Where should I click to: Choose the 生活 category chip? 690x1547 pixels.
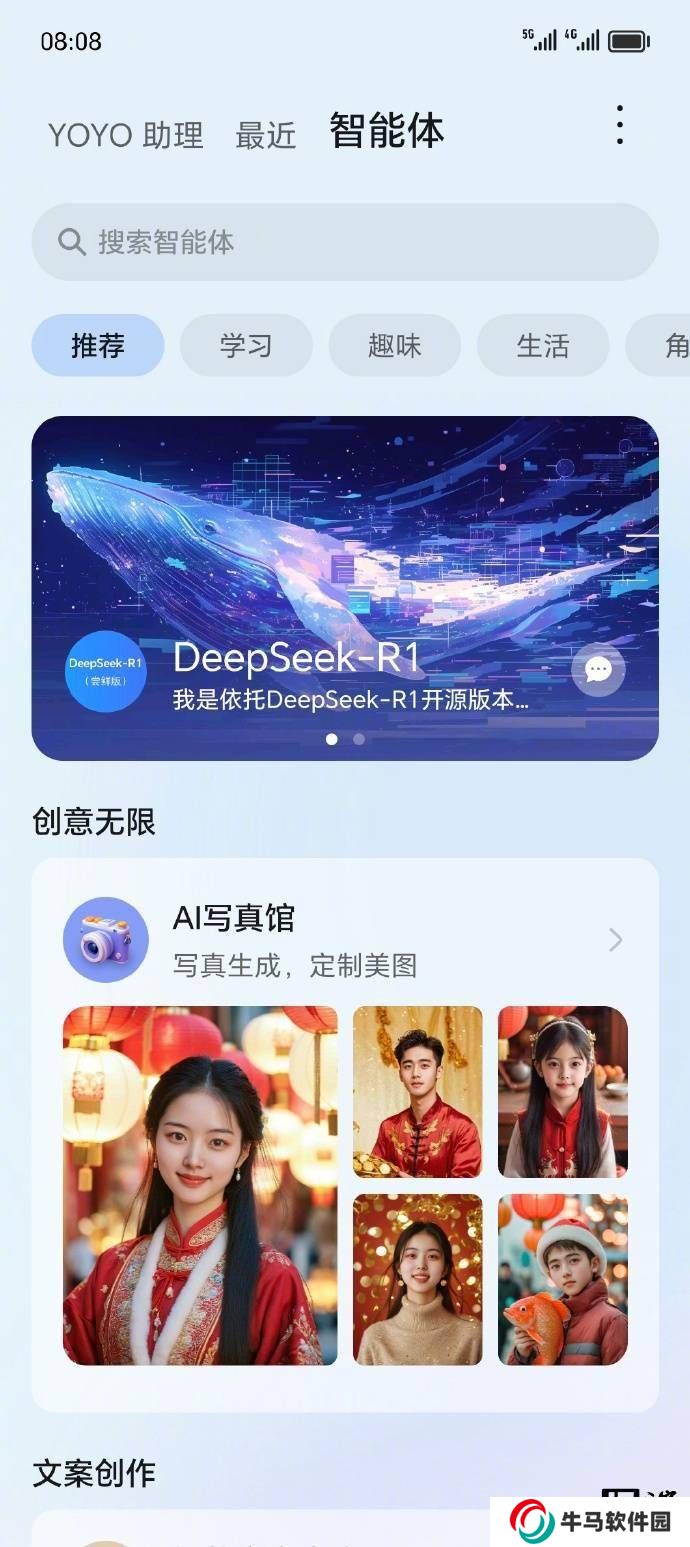(543, 346)
